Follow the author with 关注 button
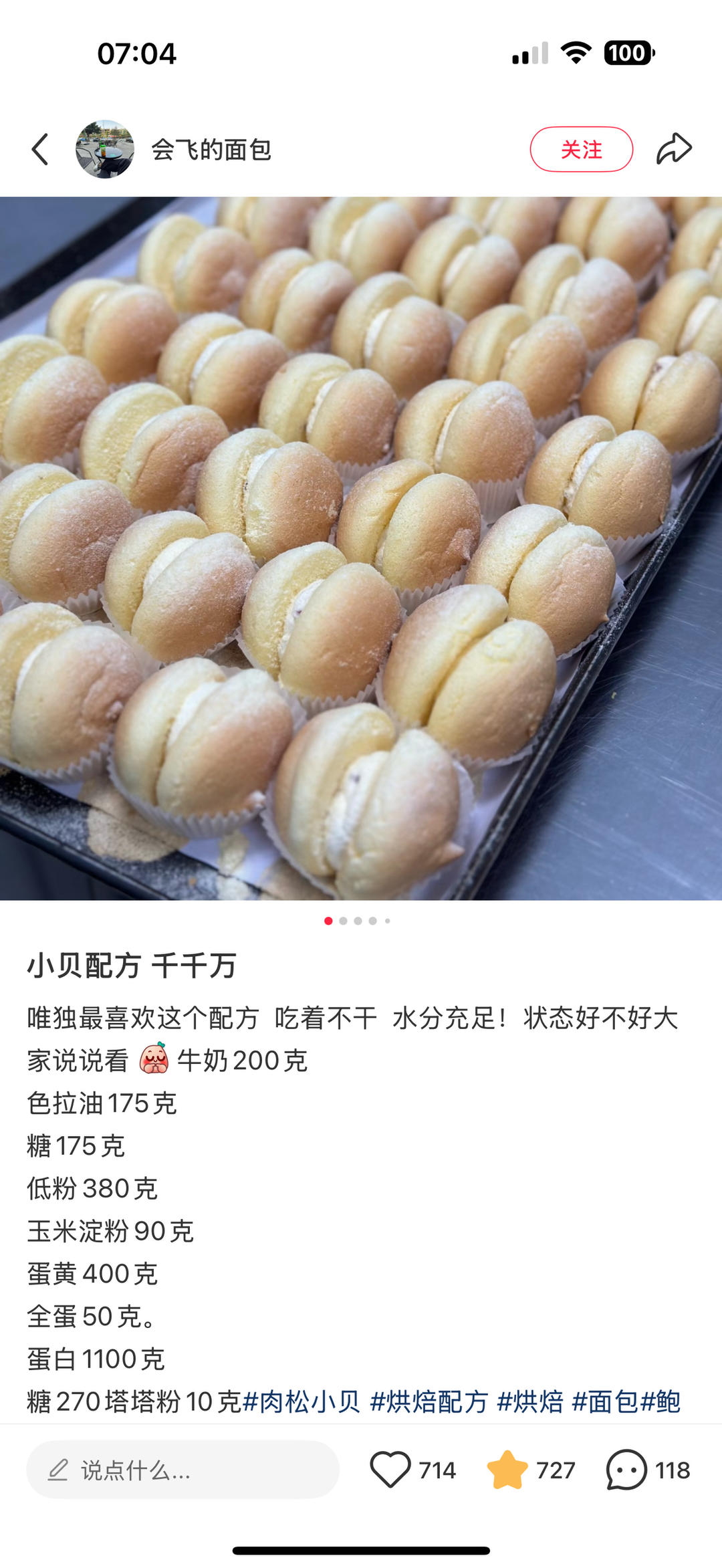Image resolution: width=722 pixels, height=1568 pixels. (x=581, y=149)
